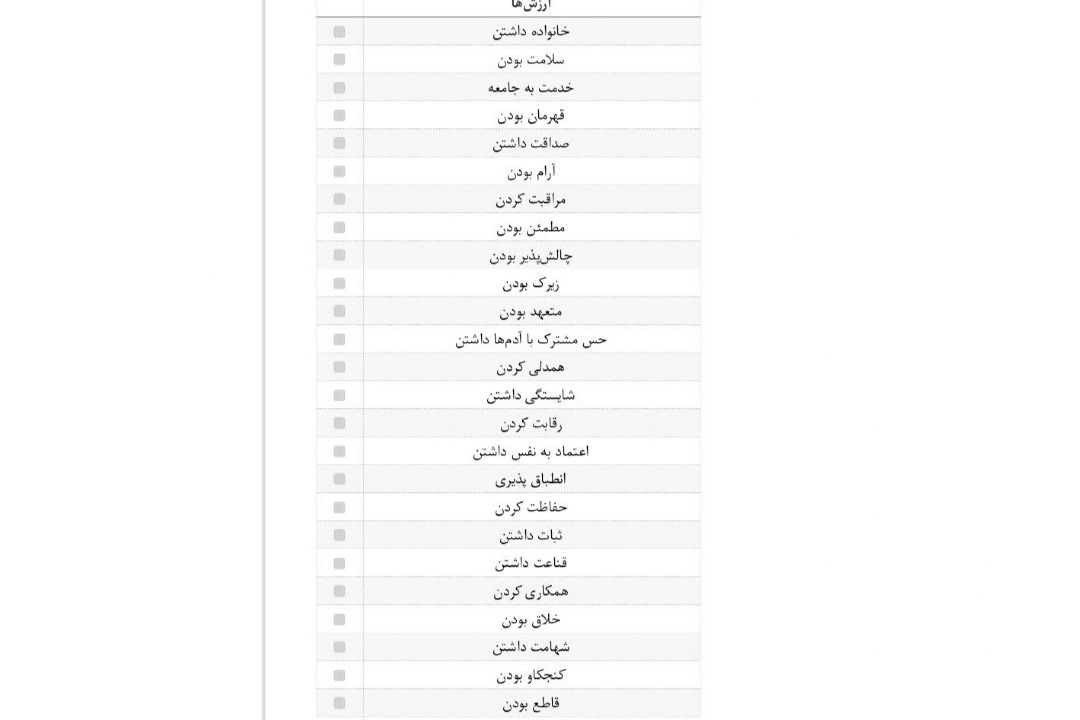Check the box for خانواده داشتن
The height and width of the screenshot is (720, 1080).
coord(339,32)
